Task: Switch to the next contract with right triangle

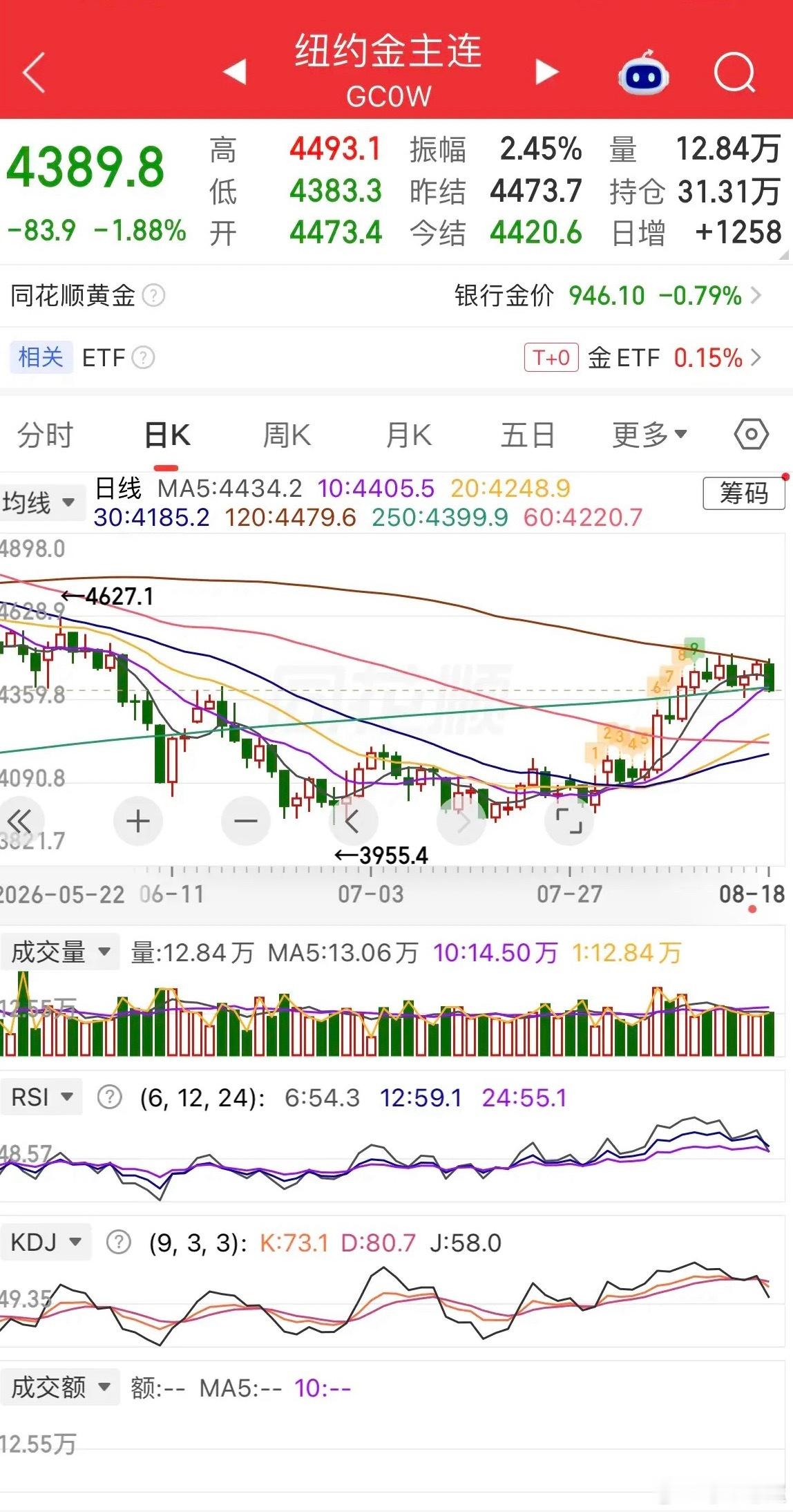Action: (x=546, y=71)
